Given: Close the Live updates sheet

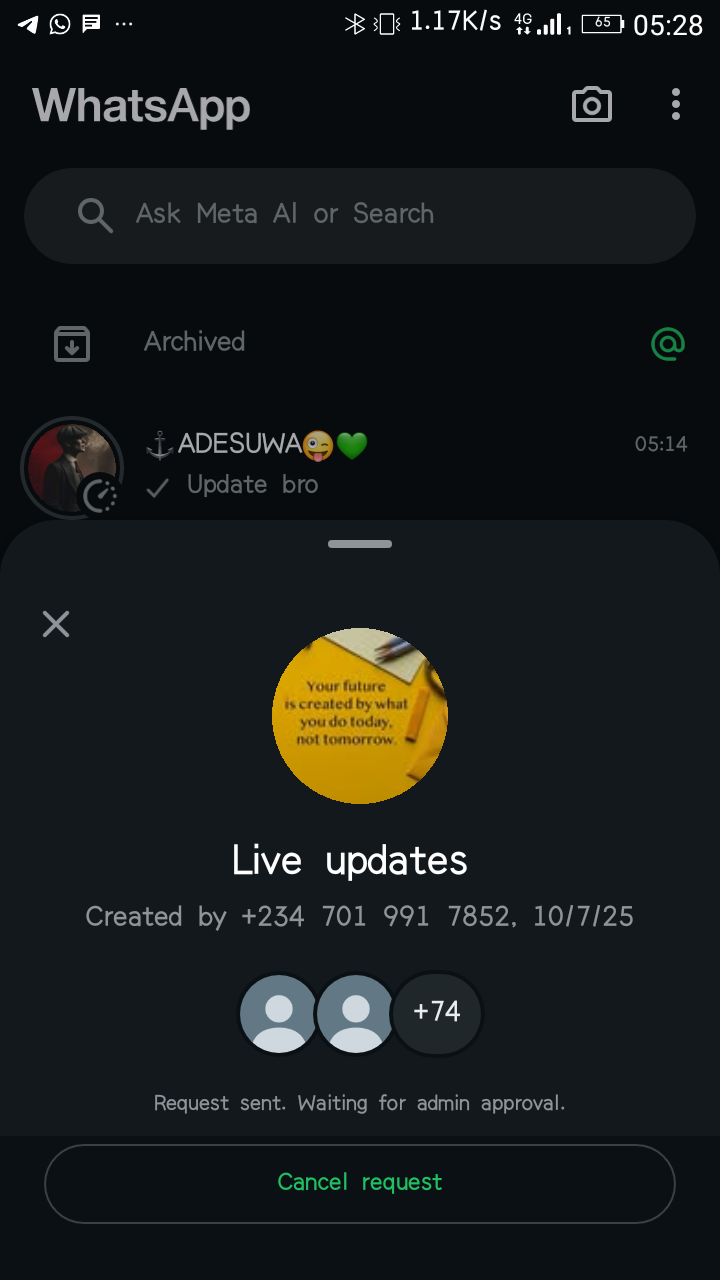Looking at the screenshot, I should (56, 624).
